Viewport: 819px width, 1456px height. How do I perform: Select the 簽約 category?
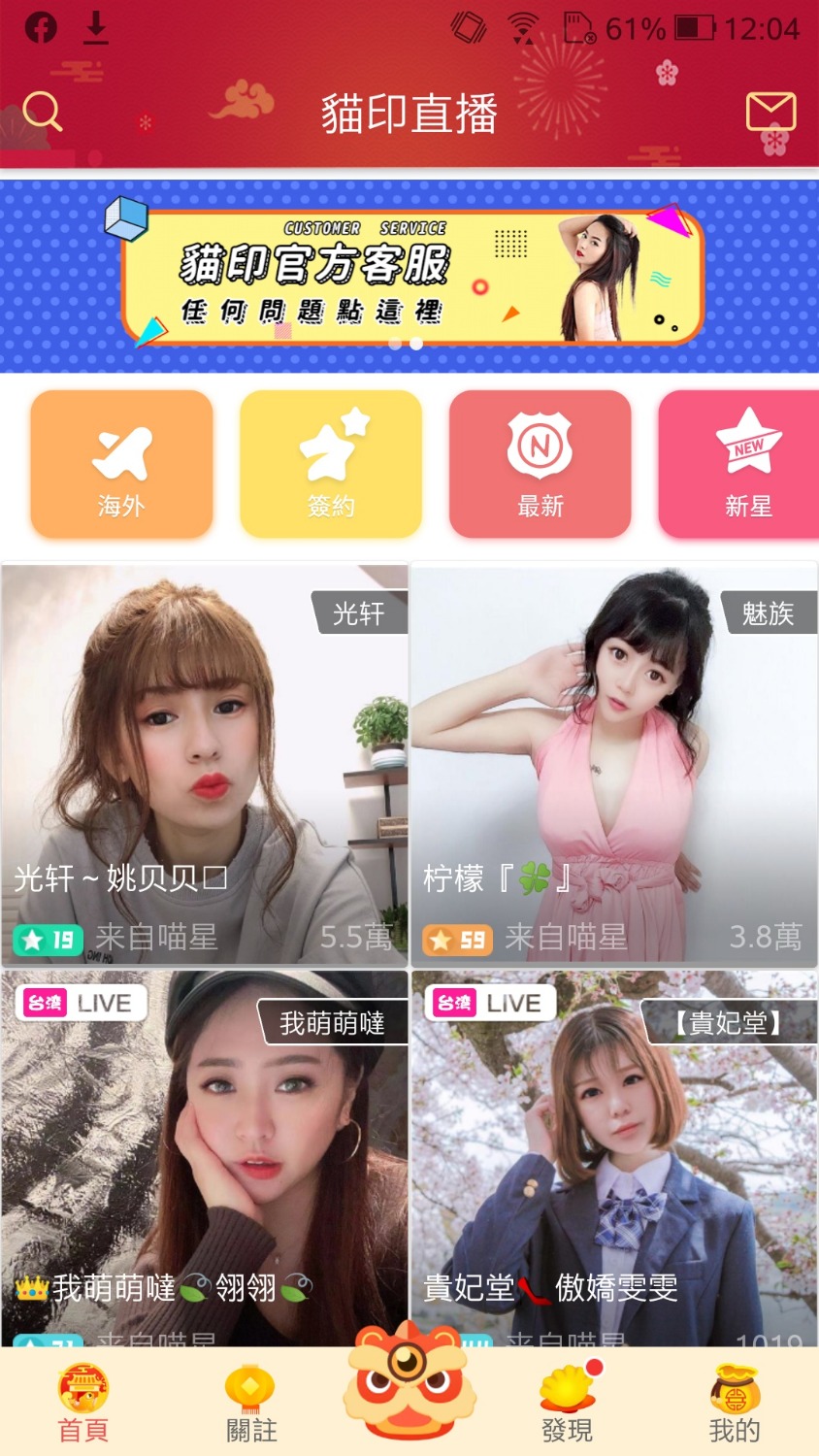click(331, 464)
